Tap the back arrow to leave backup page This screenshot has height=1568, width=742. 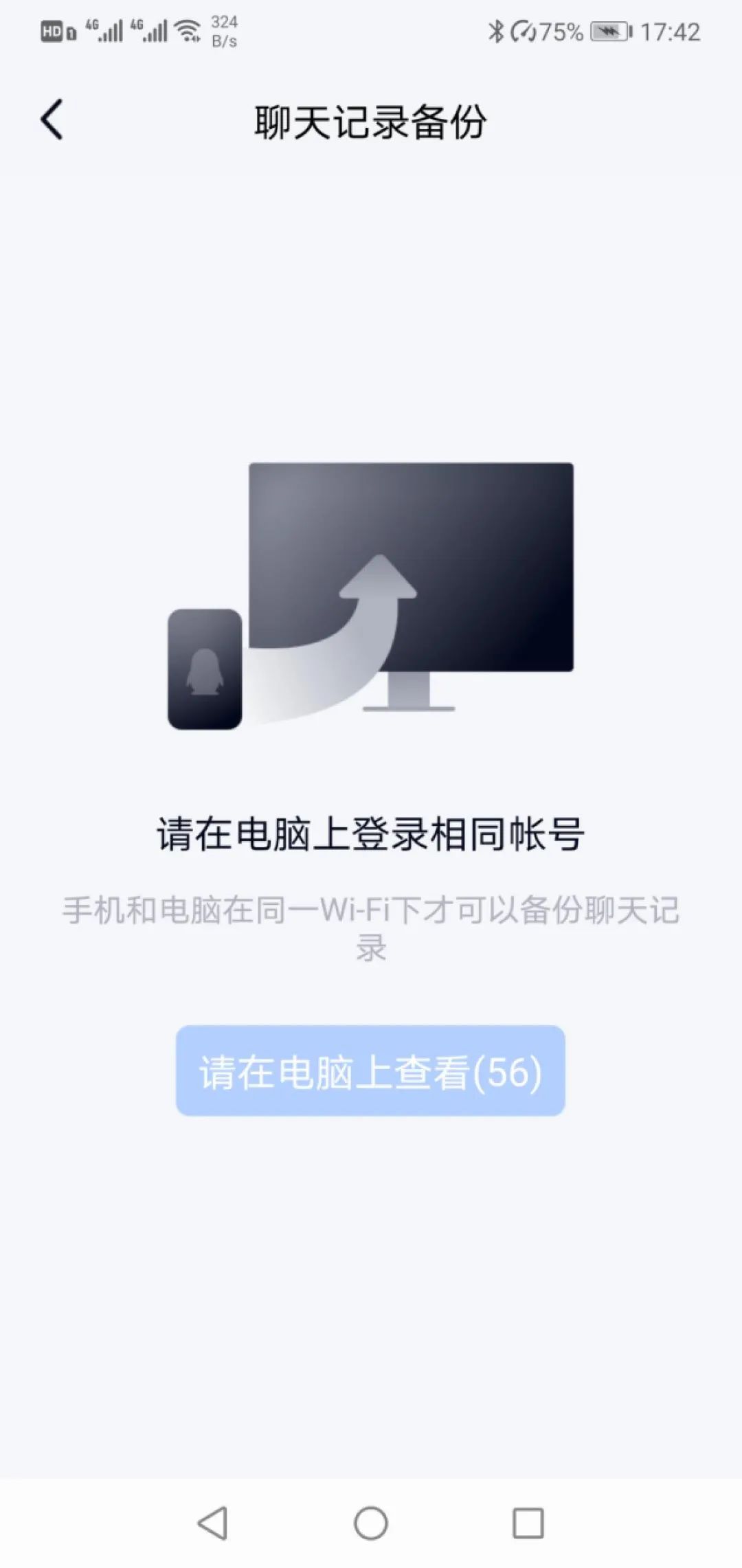[x=52, y=118]
